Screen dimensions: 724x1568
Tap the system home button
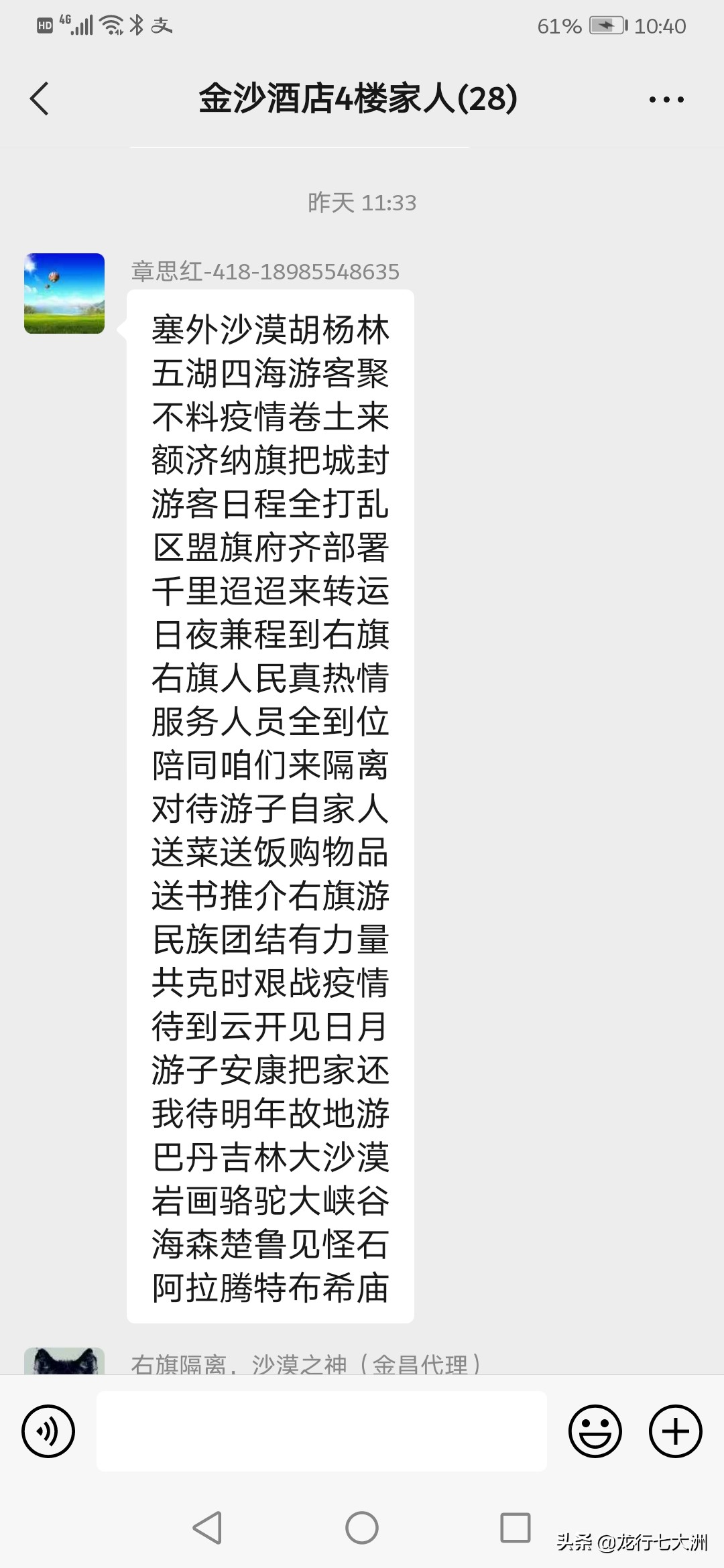tap(362, 1528)
